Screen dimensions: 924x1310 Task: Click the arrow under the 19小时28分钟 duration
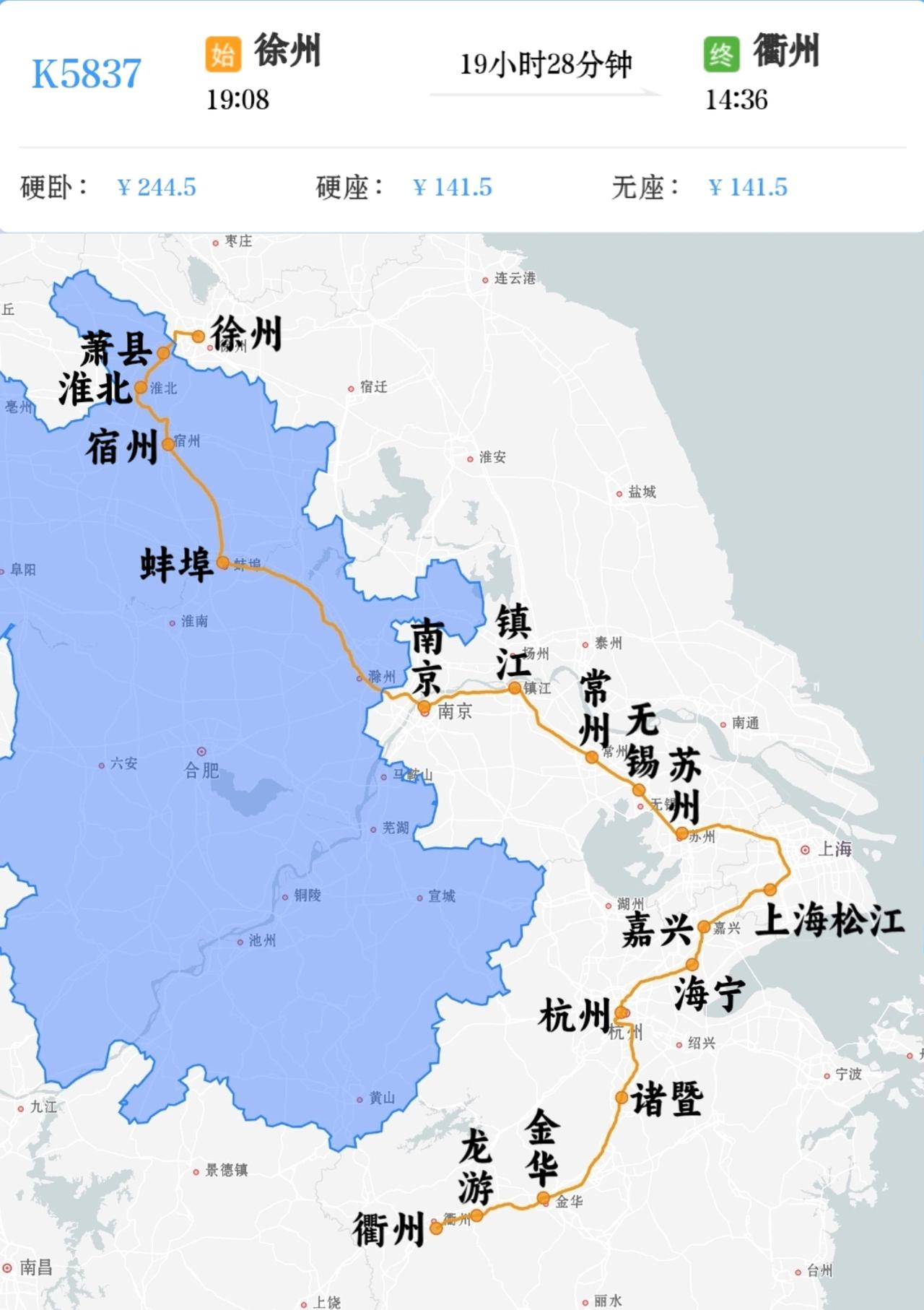pos(545,92)
